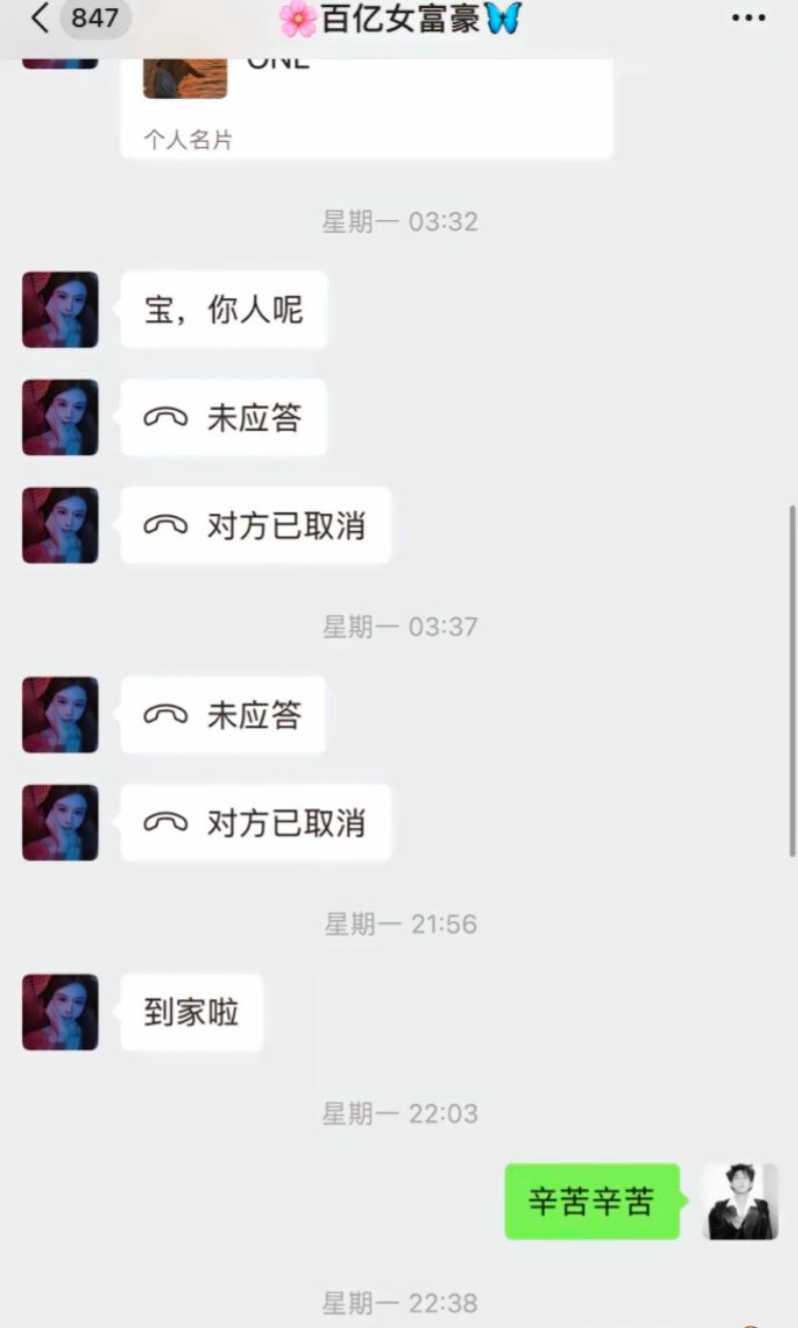
Task: View the avatar beside 宝，你人呢
Action: coord(60,310)
